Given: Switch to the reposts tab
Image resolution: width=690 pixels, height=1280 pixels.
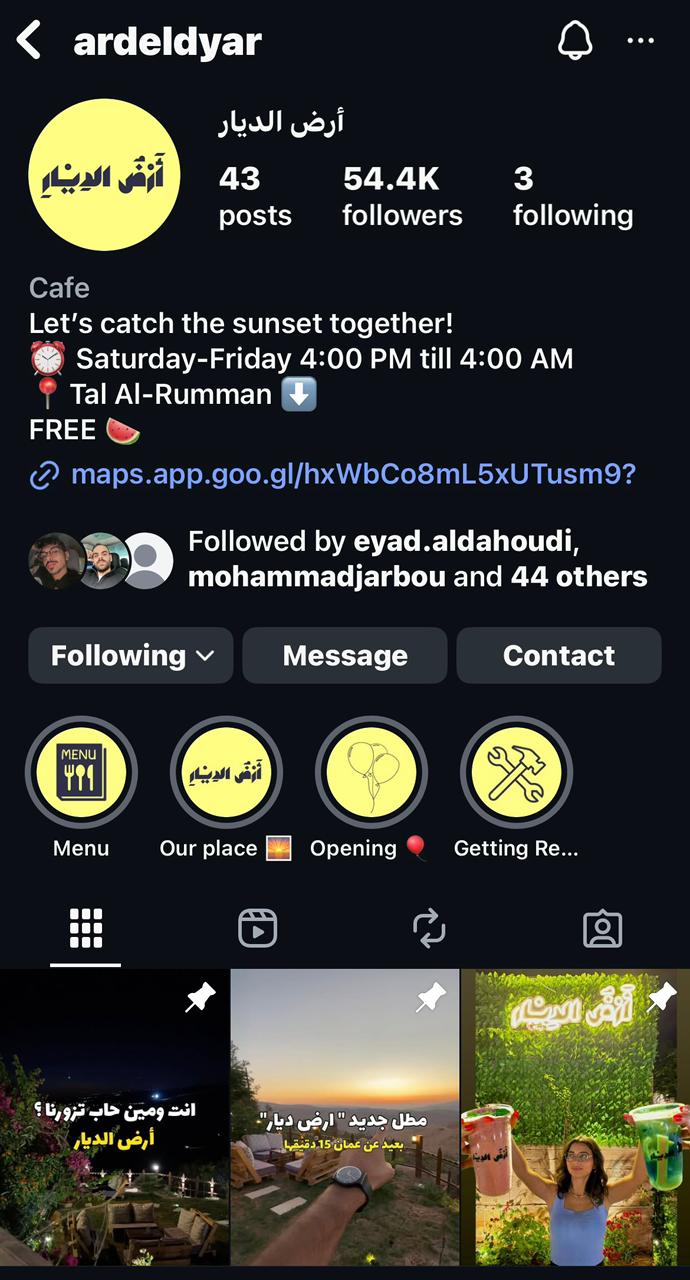Looking at the screenshot, I should click(x=429, y=929).
